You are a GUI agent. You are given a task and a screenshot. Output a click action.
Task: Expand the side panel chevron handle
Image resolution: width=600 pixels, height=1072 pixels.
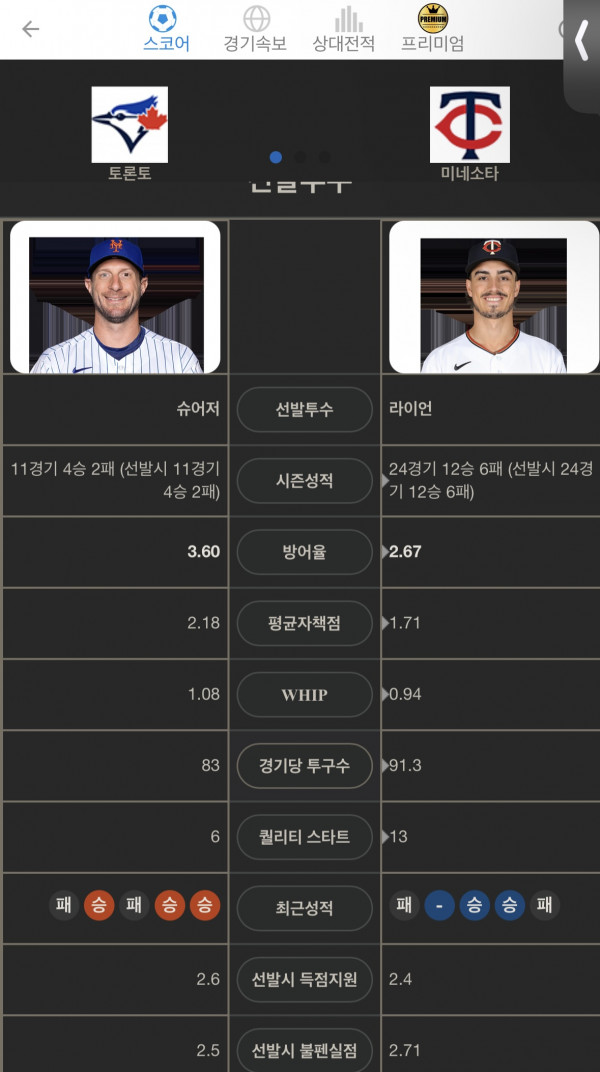[x=582, y=40]
